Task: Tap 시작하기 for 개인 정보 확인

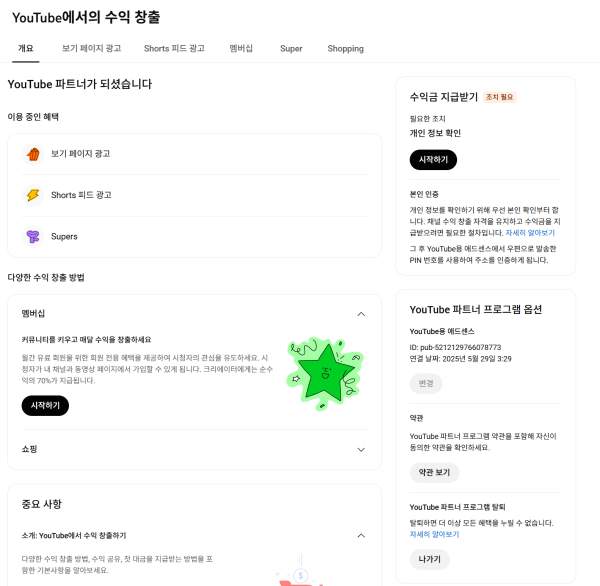Action: pos(433,160)
